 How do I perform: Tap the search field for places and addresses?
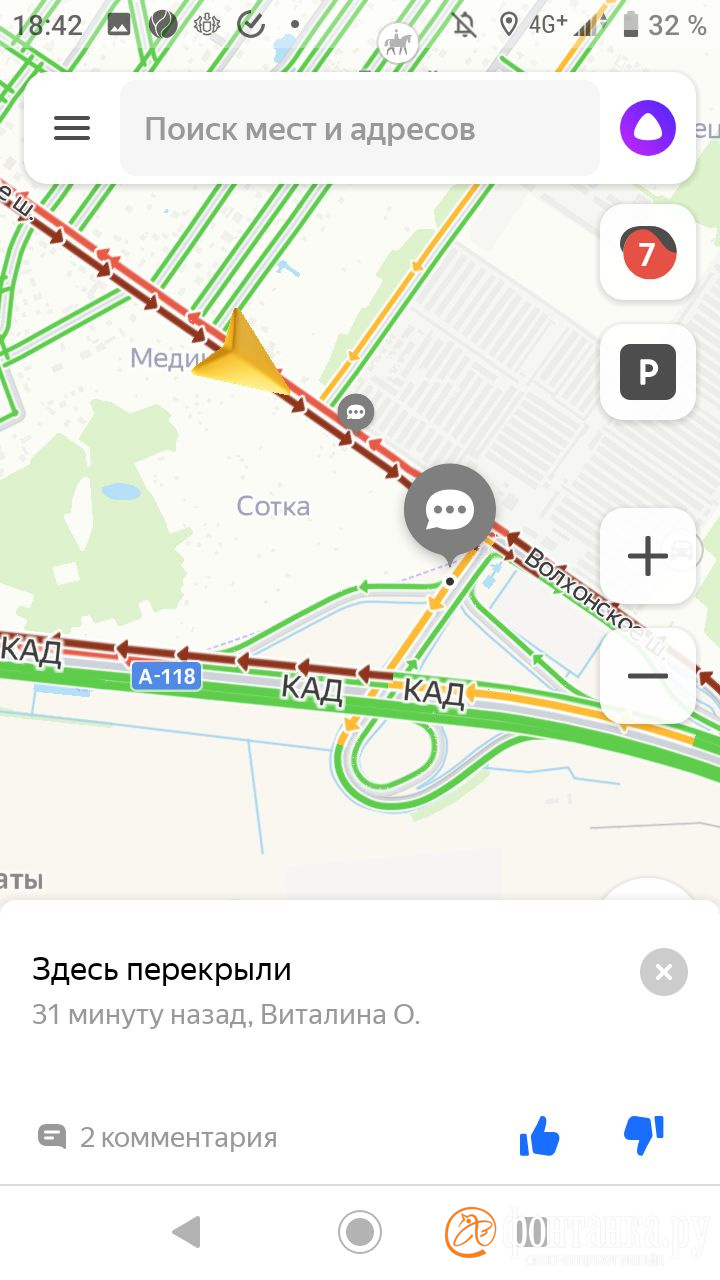(360, 129)
